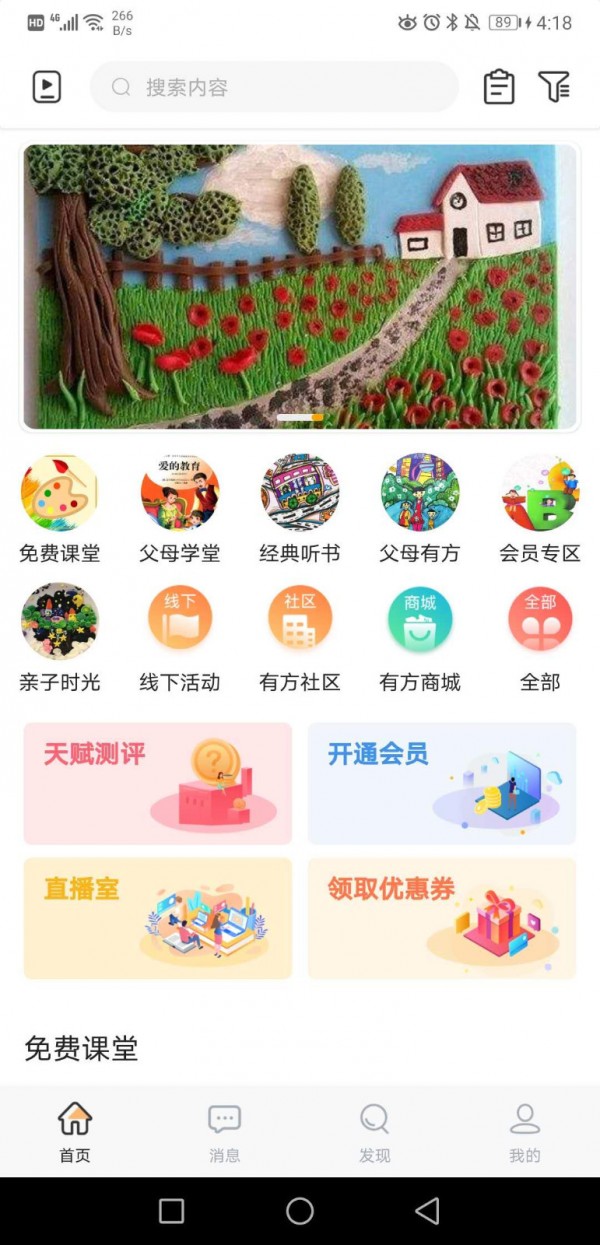Open the 天赋测评 card
The width and height of the screenshot is (600, 1245).
click(158, 783)
